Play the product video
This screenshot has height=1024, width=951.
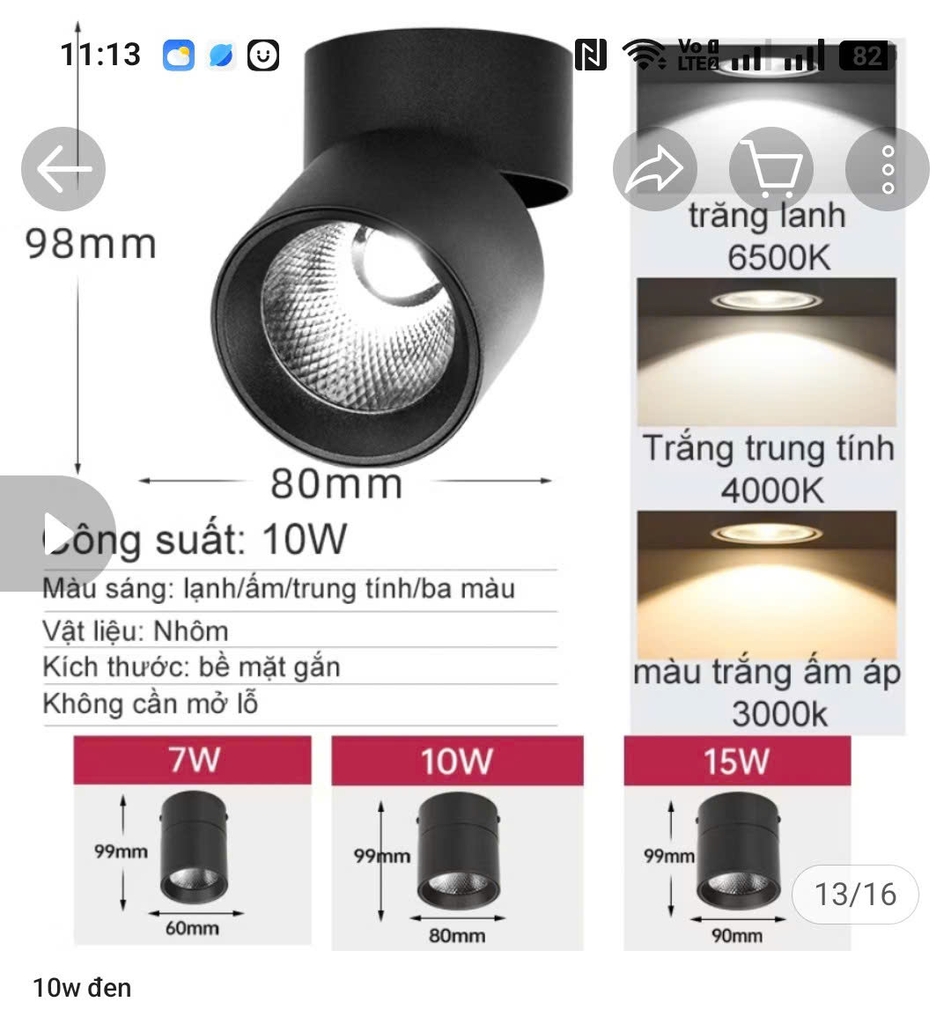tap(55, 532)
